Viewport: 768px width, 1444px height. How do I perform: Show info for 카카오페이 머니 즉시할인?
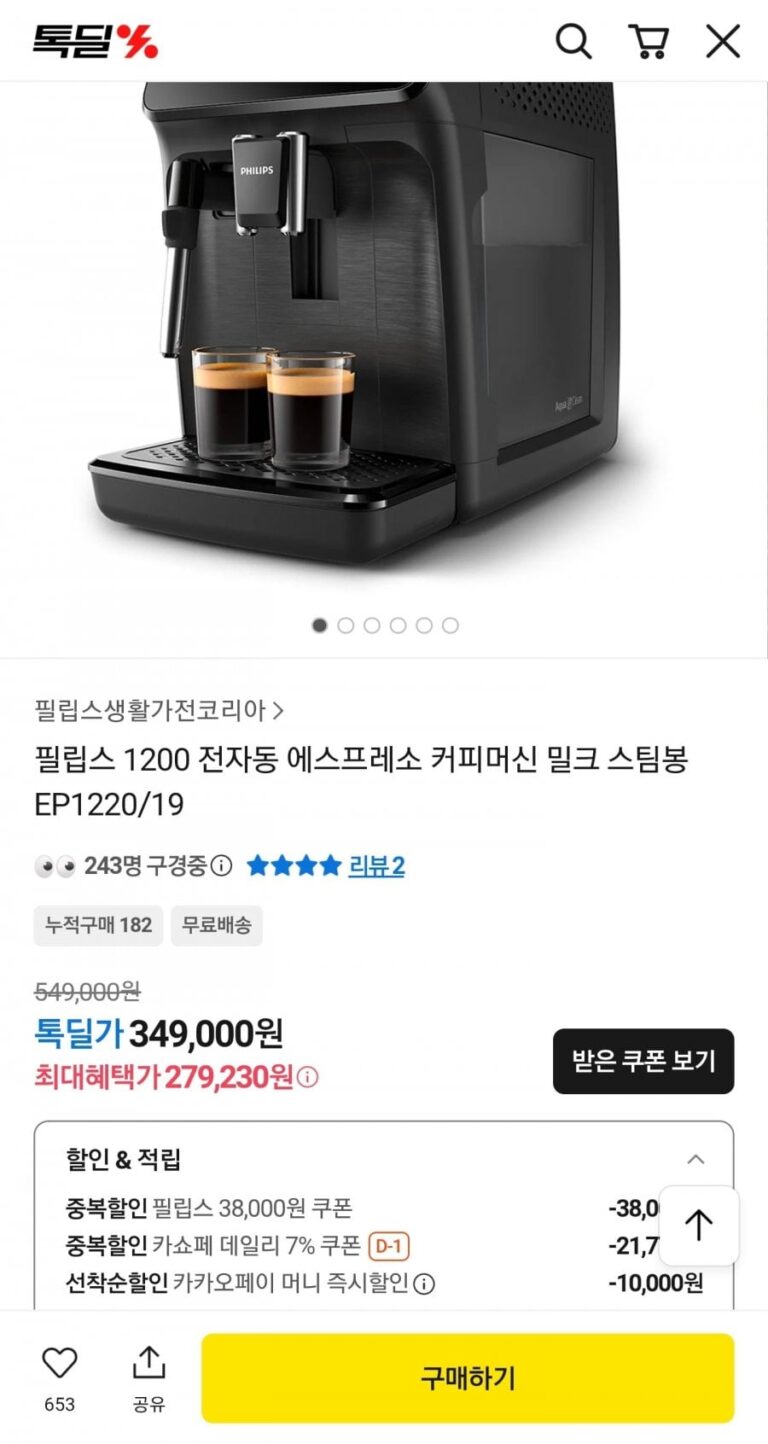[x=425, y=1284]
